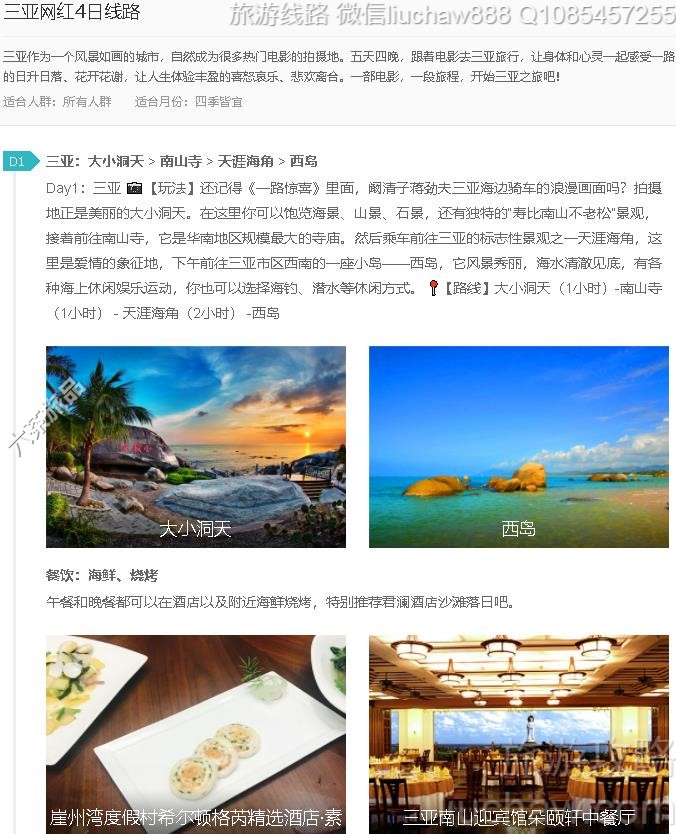View the 崖州湾度假村希尔顿格芮精选酒店 restaurant tile
This screenshot has width=676, height=834.
point(196,733)
